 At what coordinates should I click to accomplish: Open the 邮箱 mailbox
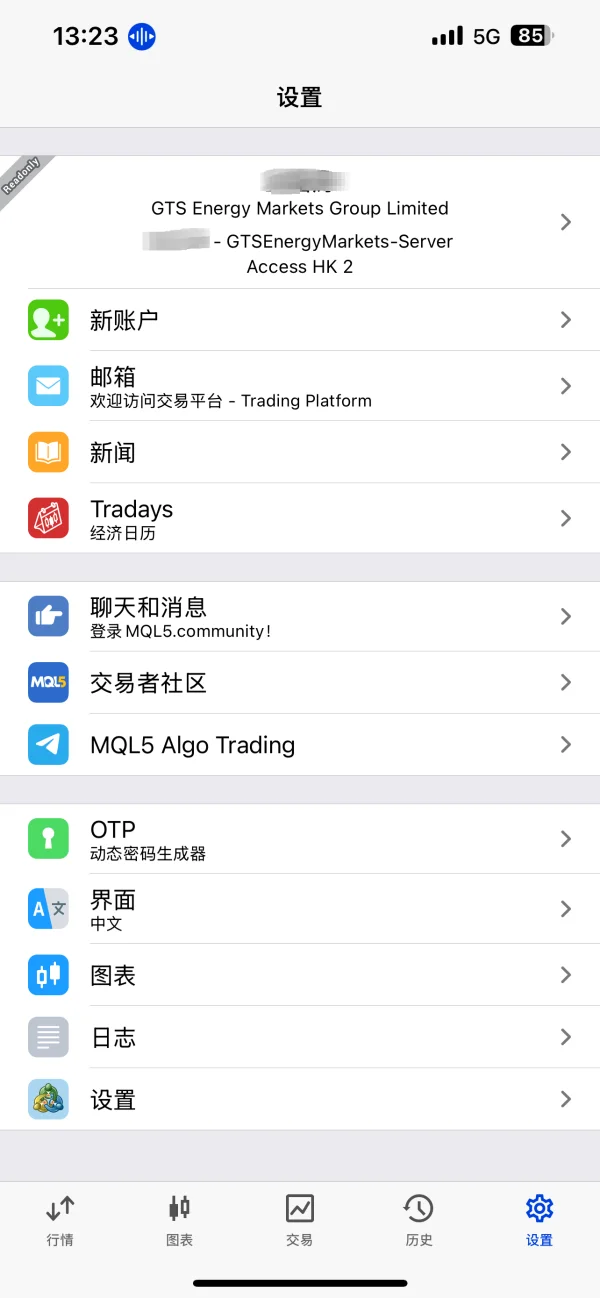(x=300, y=386)
